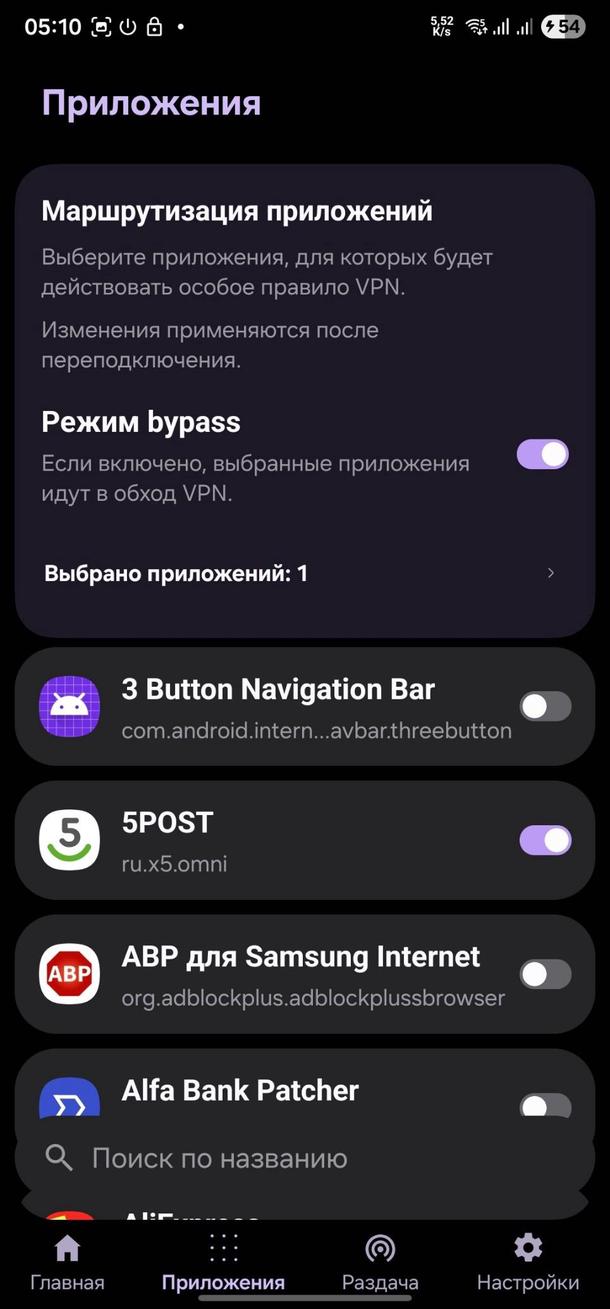
Task: Open the Настройки tab
Action: coord(527,1264)
